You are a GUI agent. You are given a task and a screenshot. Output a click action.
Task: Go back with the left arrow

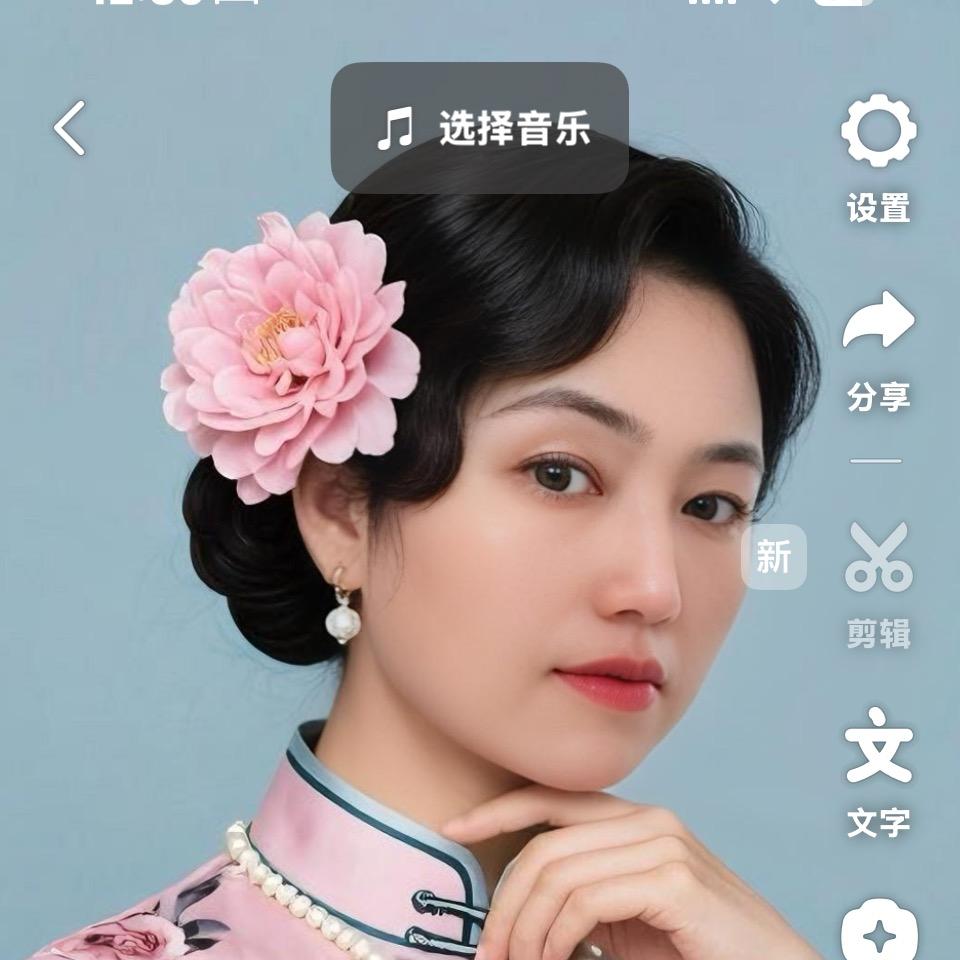tap(70, 128)
